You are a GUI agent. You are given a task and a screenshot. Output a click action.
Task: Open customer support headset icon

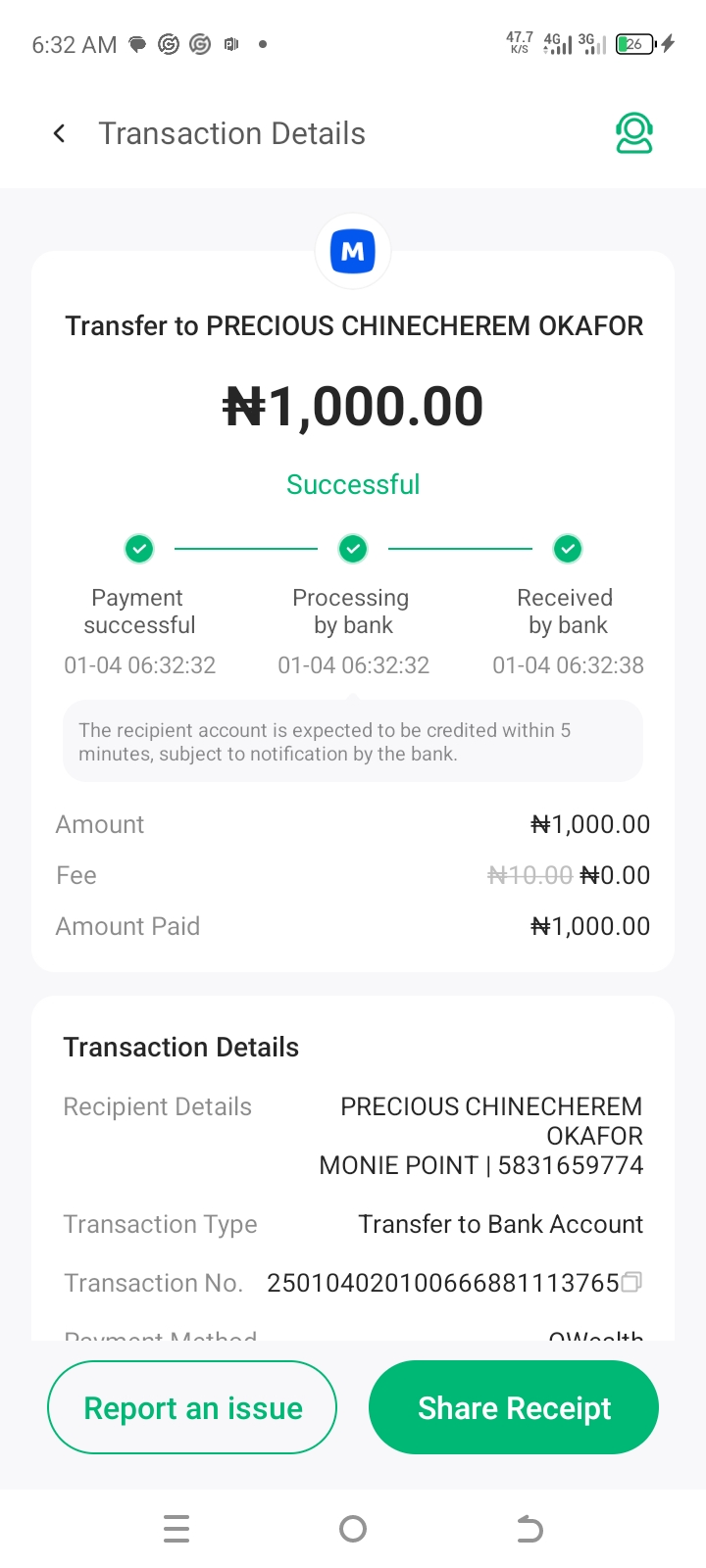(634, 133)
